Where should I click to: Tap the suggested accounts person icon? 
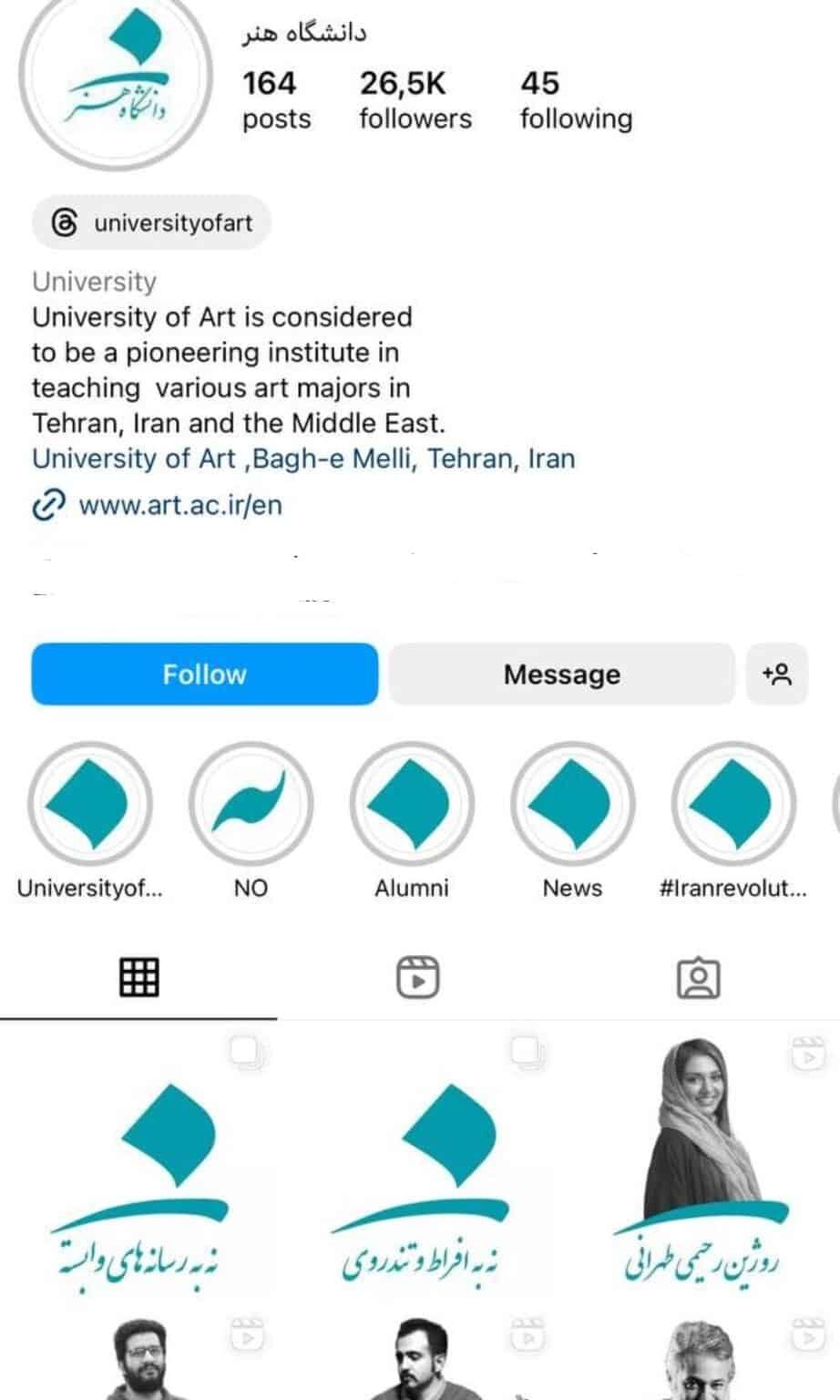coord(777,674)
